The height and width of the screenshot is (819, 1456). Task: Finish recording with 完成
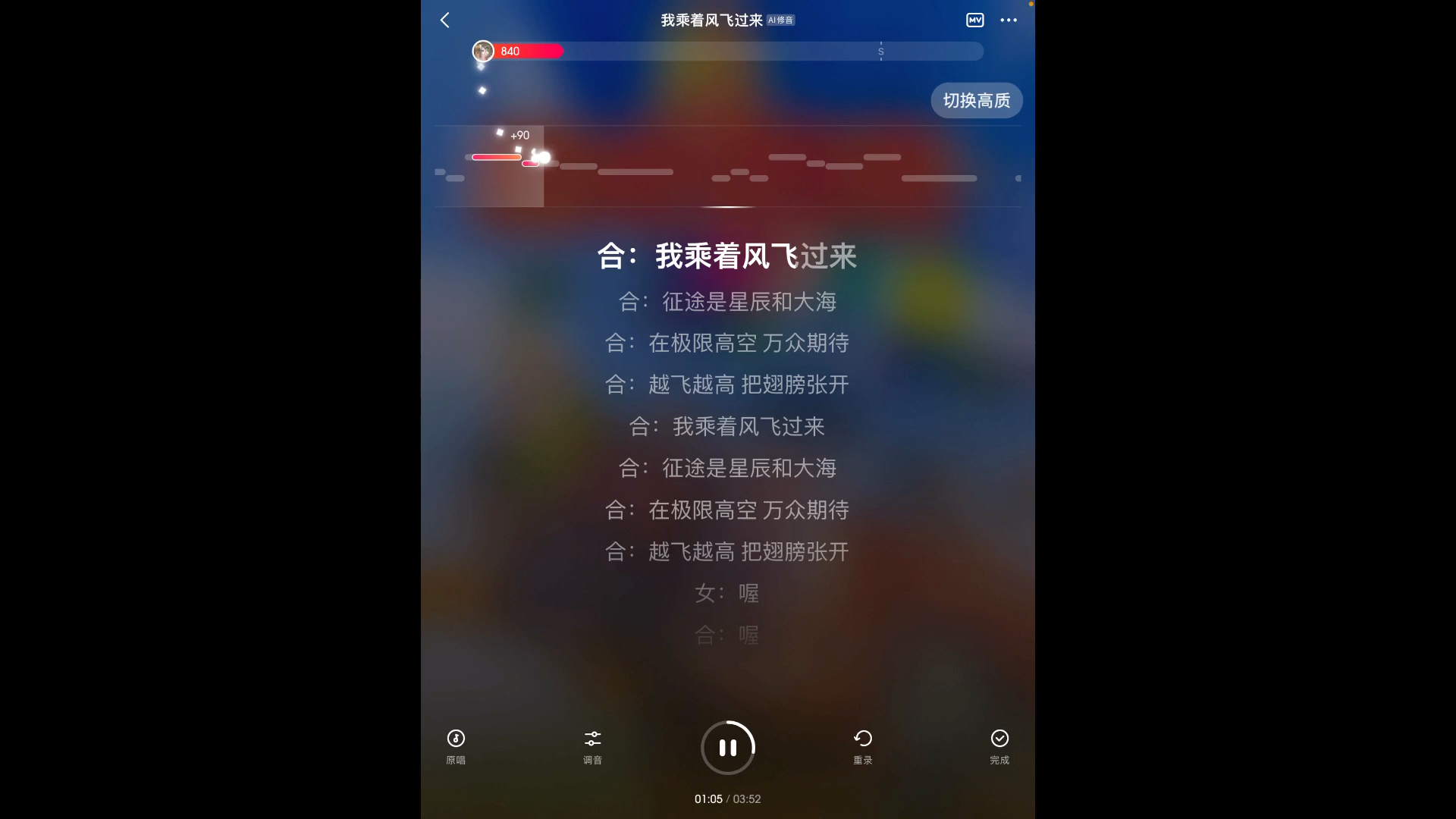(x=999, y=746)
